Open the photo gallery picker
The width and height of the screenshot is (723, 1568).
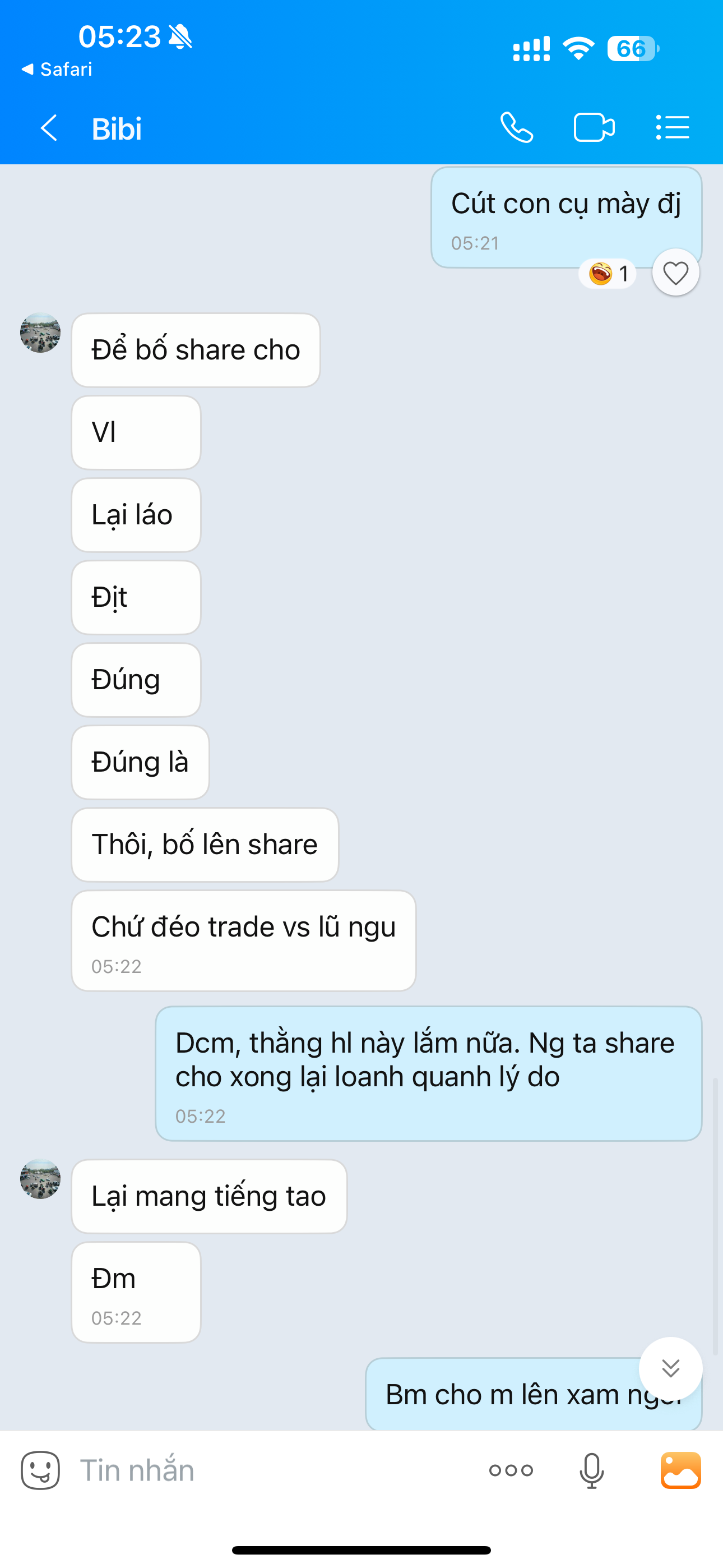[x=680, y=1470]
